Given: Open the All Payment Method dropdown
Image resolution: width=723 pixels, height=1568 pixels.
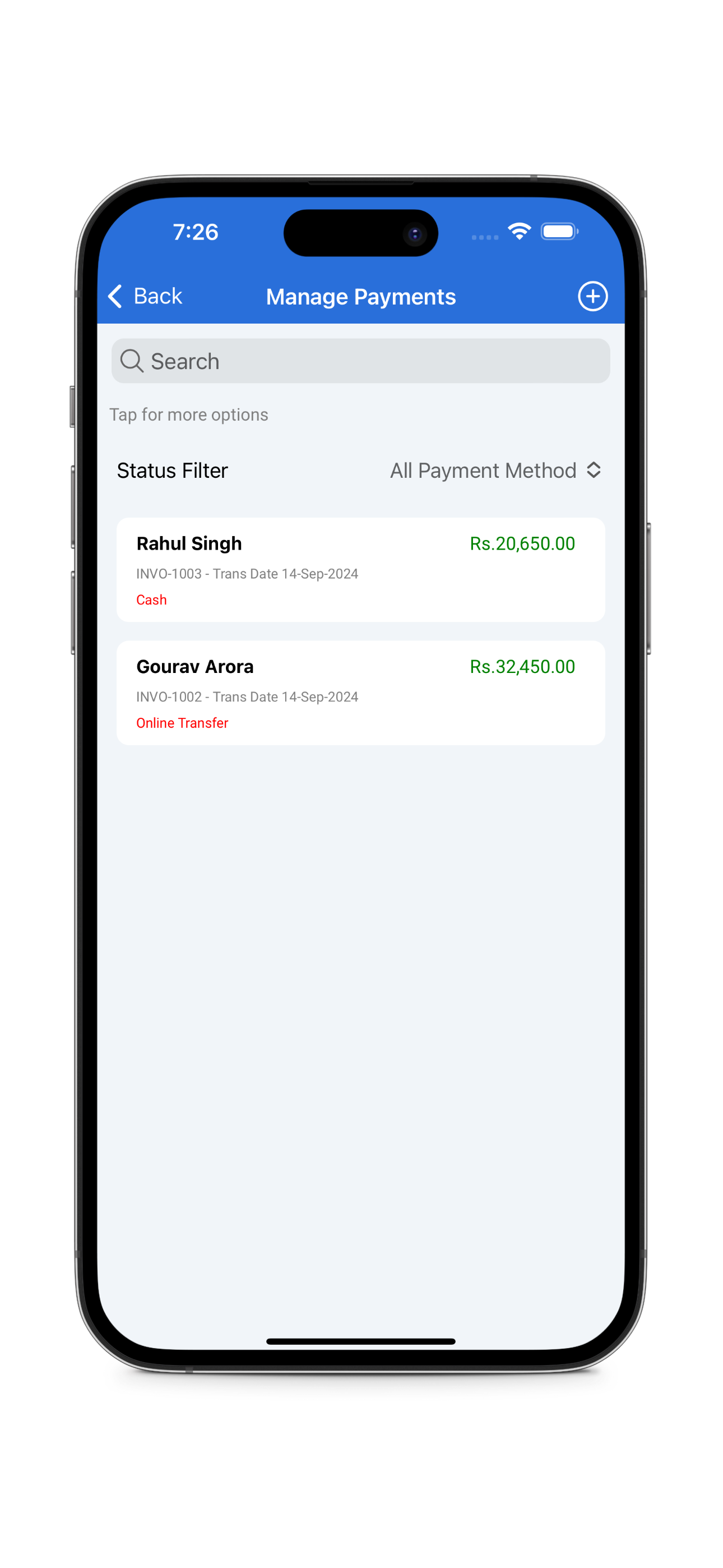Looking at the screenshot, I should 495,471.
